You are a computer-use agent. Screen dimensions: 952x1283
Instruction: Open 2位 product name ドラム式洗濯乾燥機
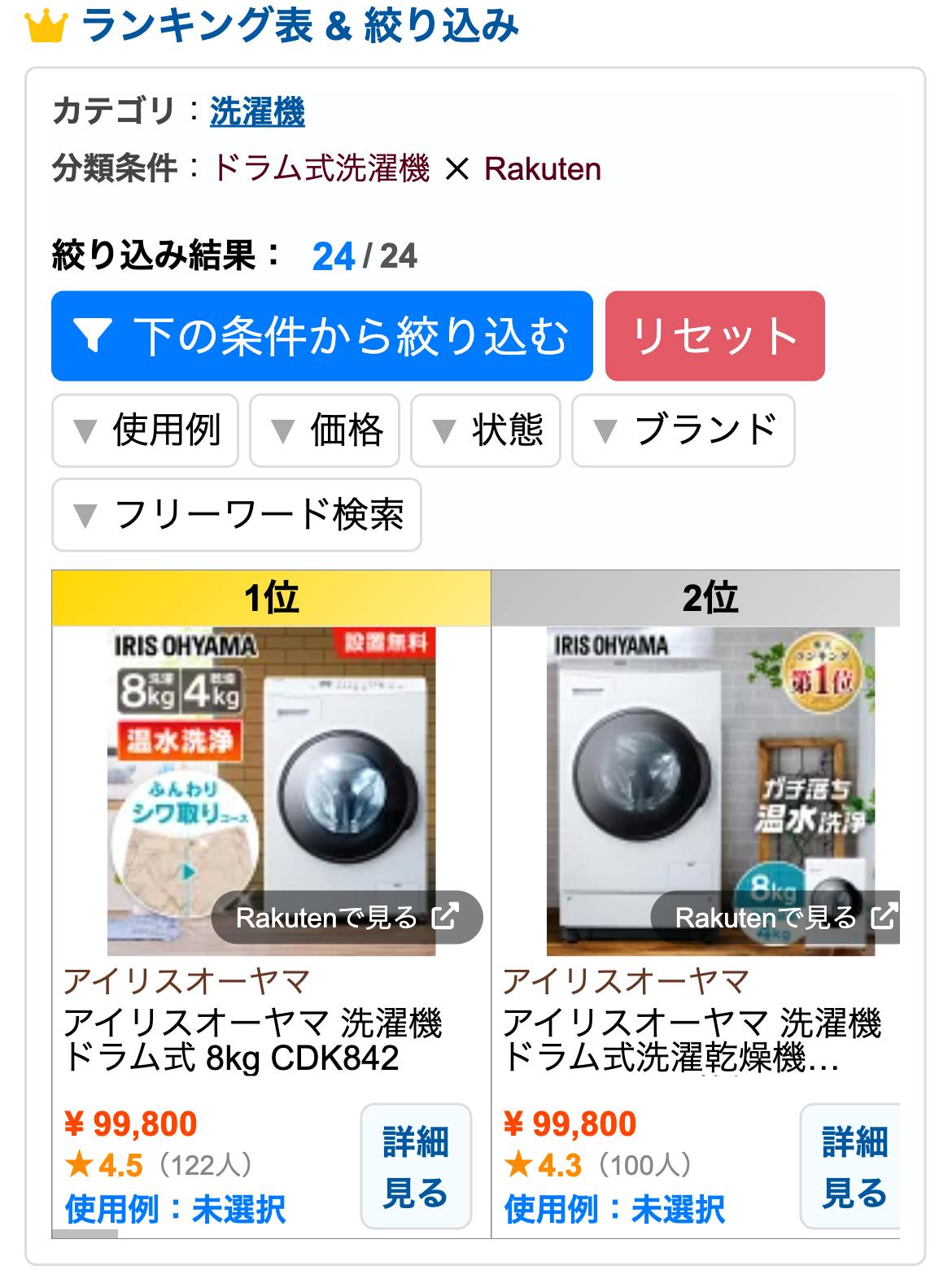692,1041
